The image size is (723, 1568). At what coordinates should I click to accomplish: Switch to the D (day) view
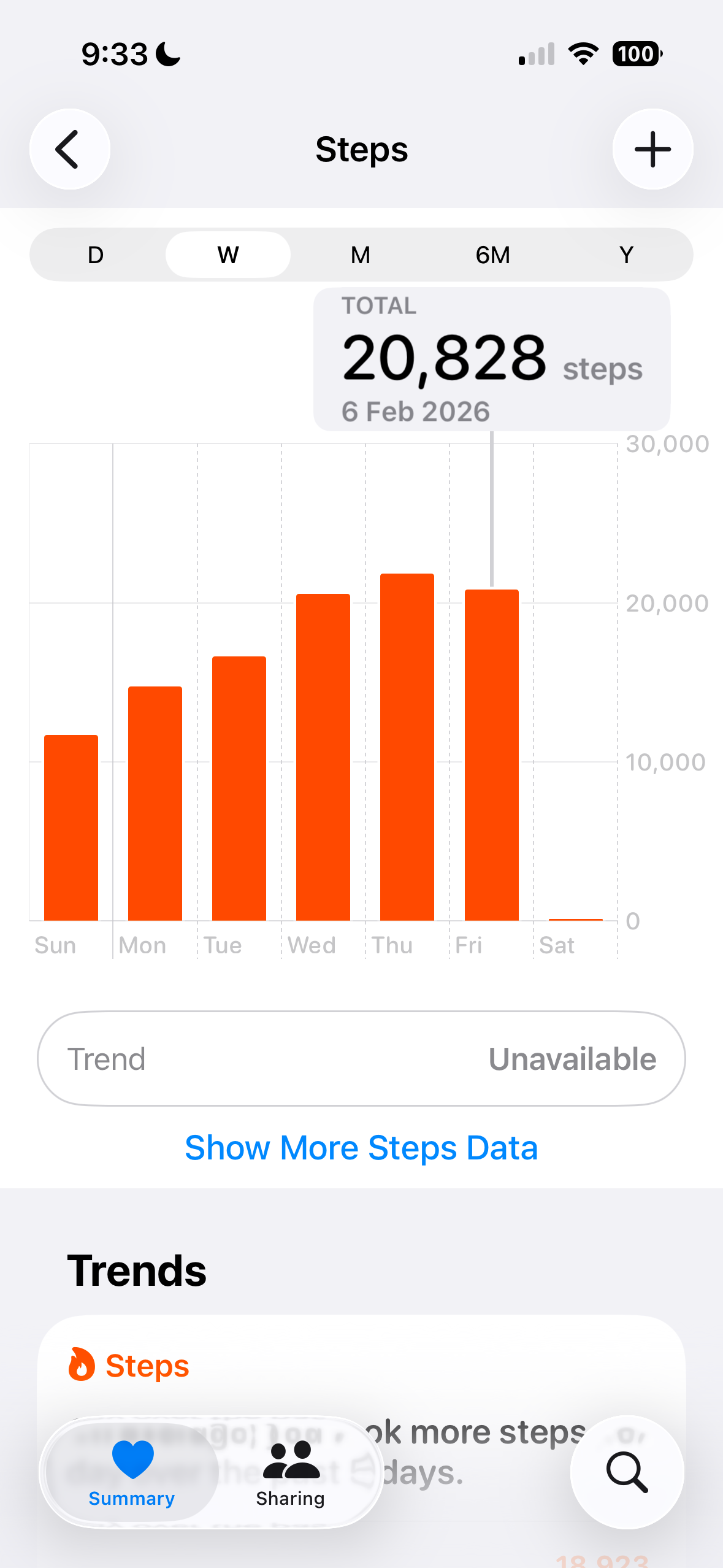pyautogui.click(x=96, y=255)
